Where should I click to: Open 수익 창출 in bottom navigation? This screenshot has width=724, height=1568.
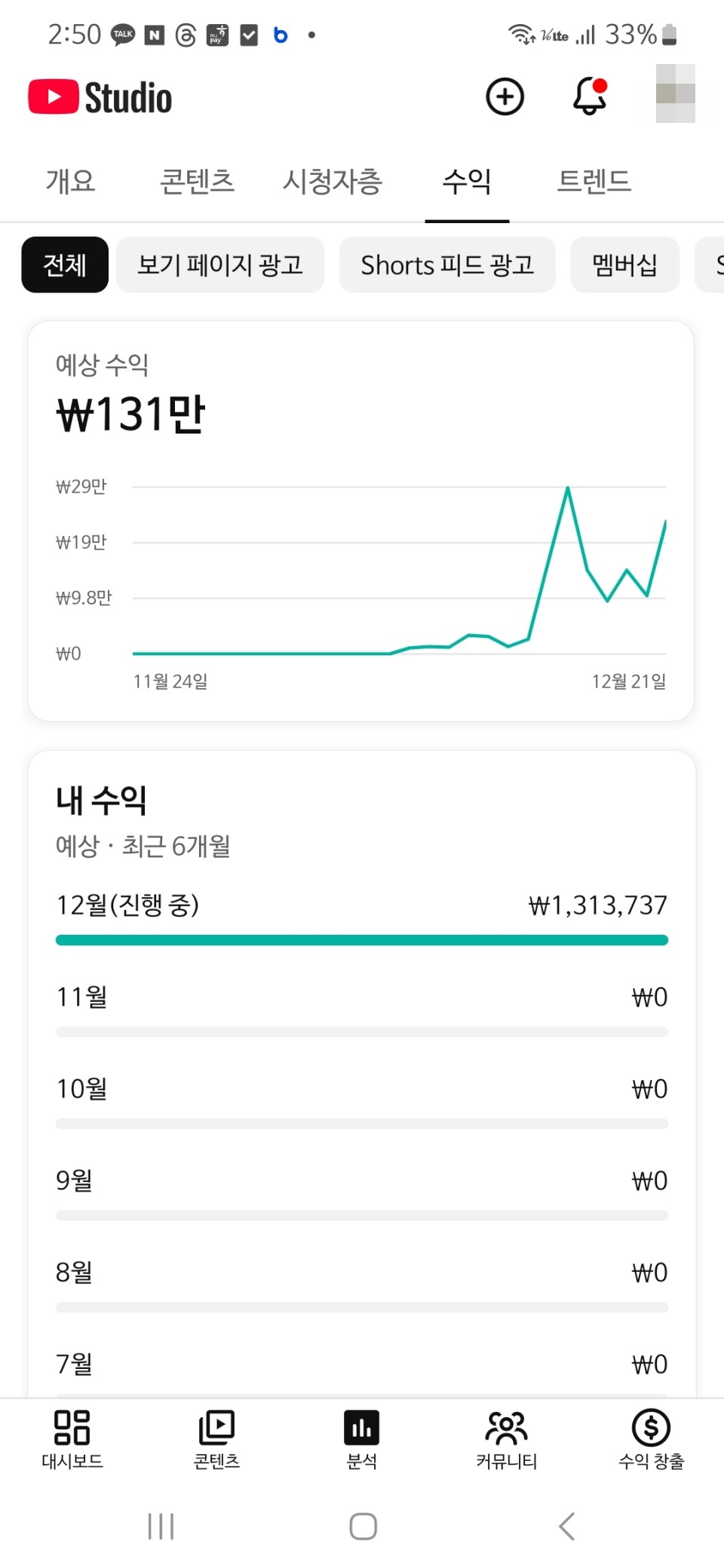tap(652, 1440)
